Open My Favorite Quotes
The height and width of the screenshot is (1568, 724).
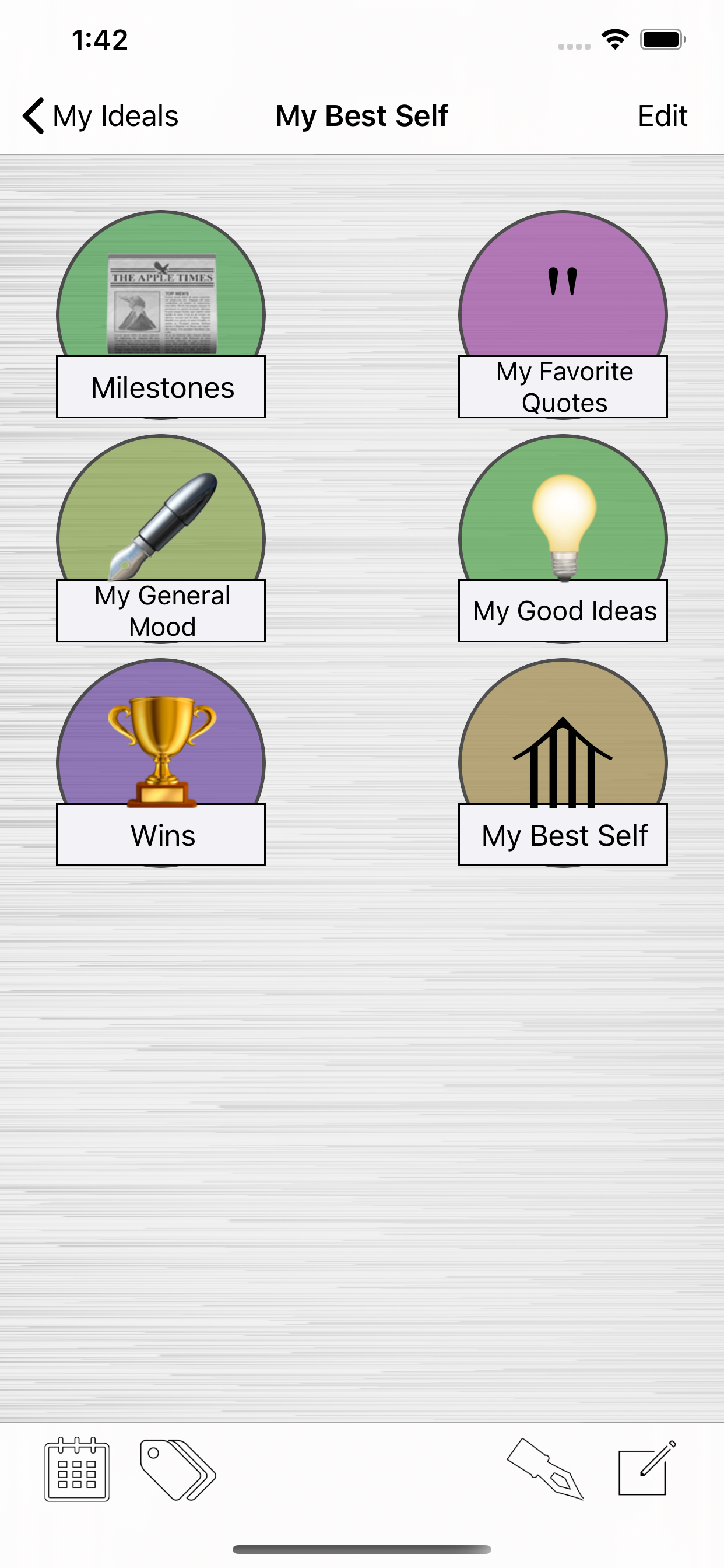(x=563, y=314)
